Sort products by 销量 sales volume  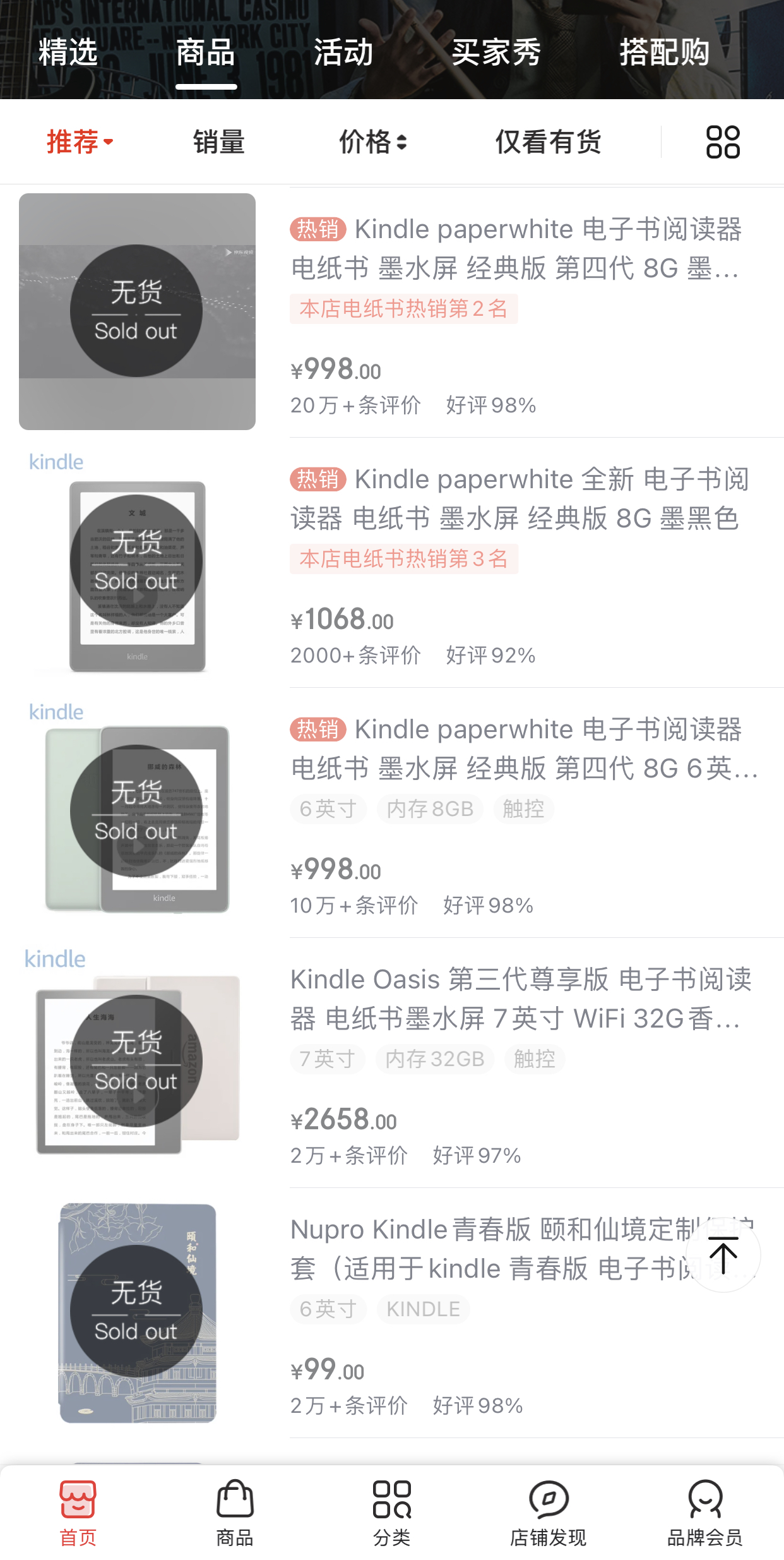click(x=218, y=141)
